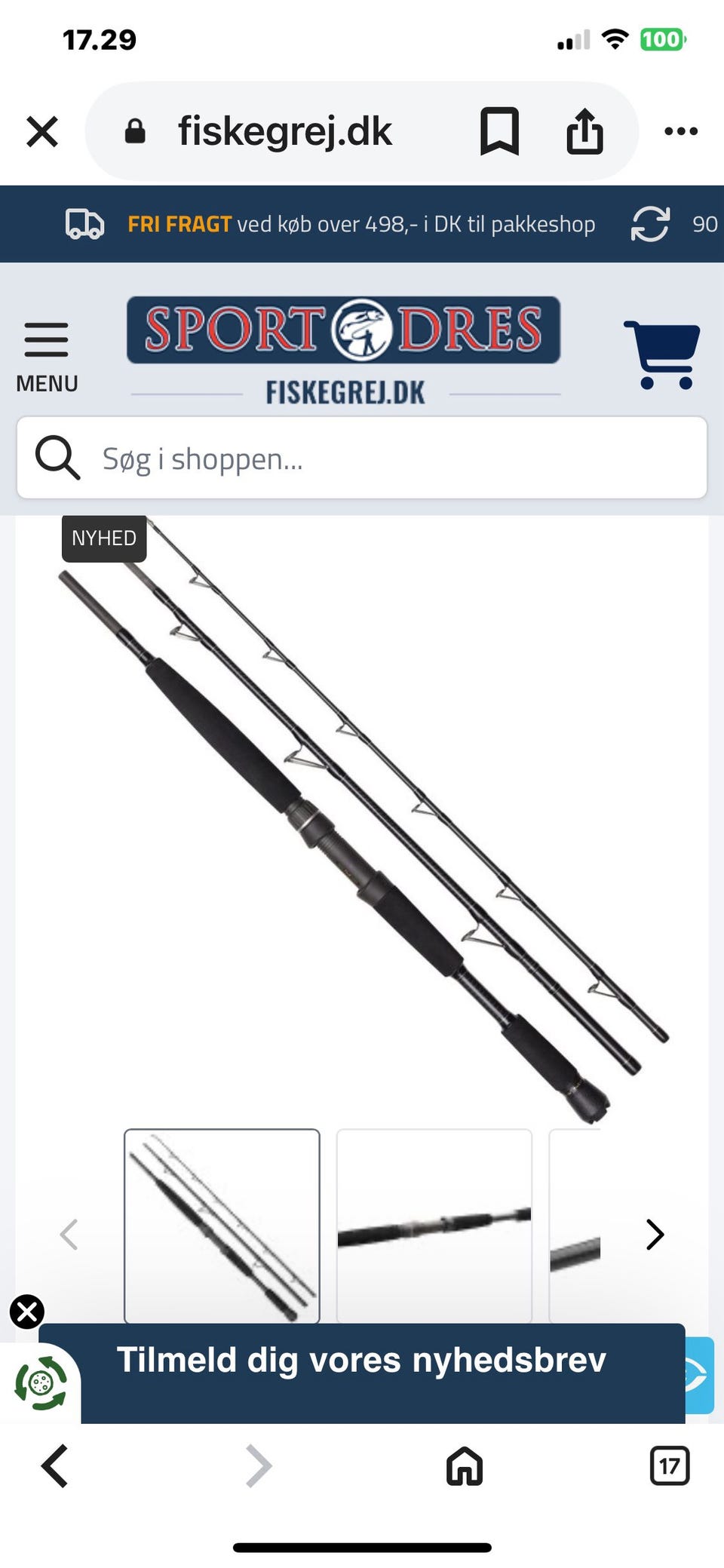Open the shopping cart

click(x=661, y=354)
